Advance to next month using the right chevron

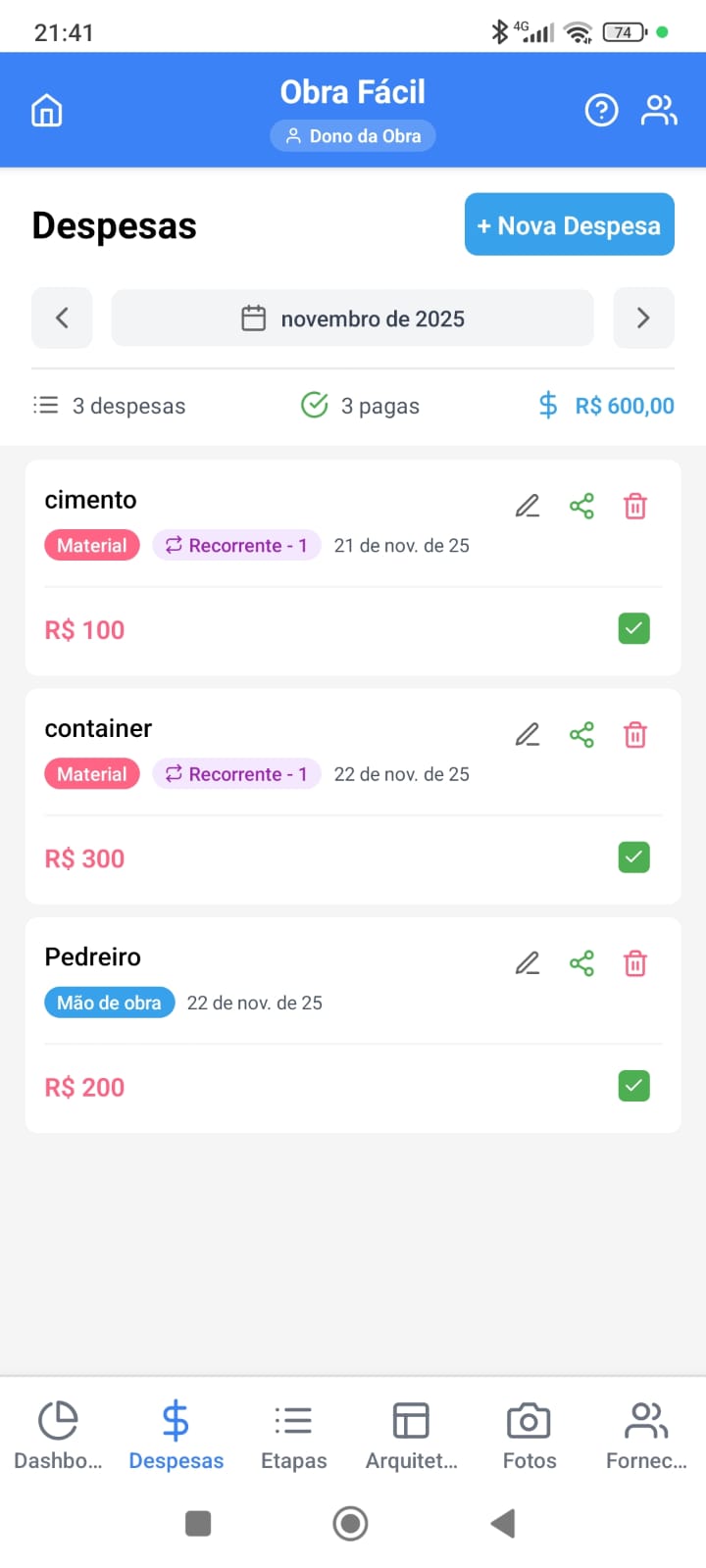click(643, 318)
